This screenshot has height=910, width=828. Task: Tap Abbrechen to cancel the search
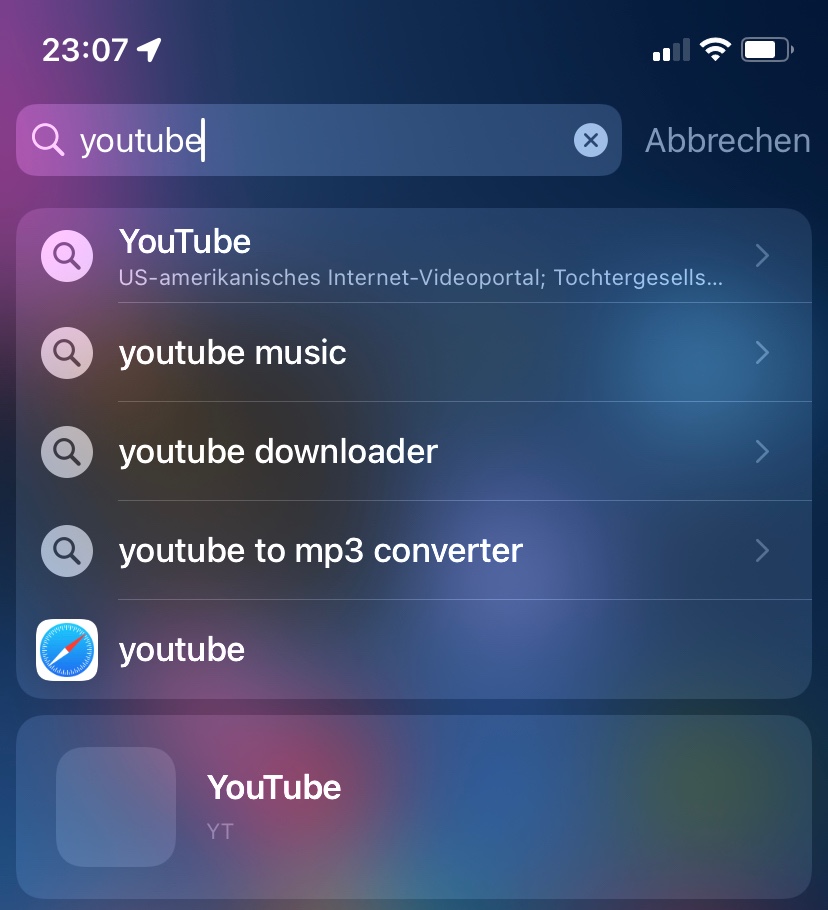[727, 141]
